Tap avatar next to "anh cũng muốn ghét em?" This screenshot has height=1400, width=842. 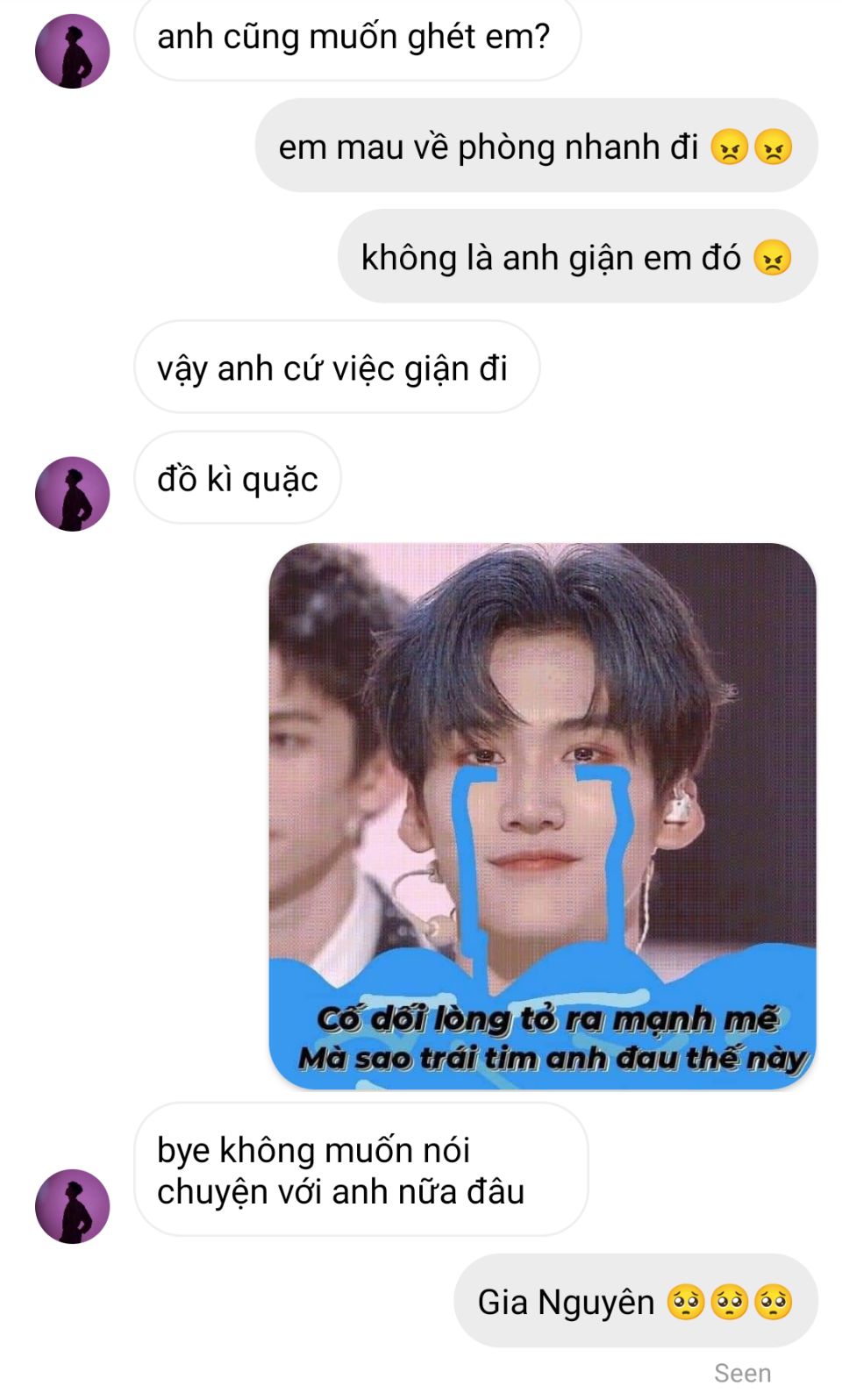[72, 51]
